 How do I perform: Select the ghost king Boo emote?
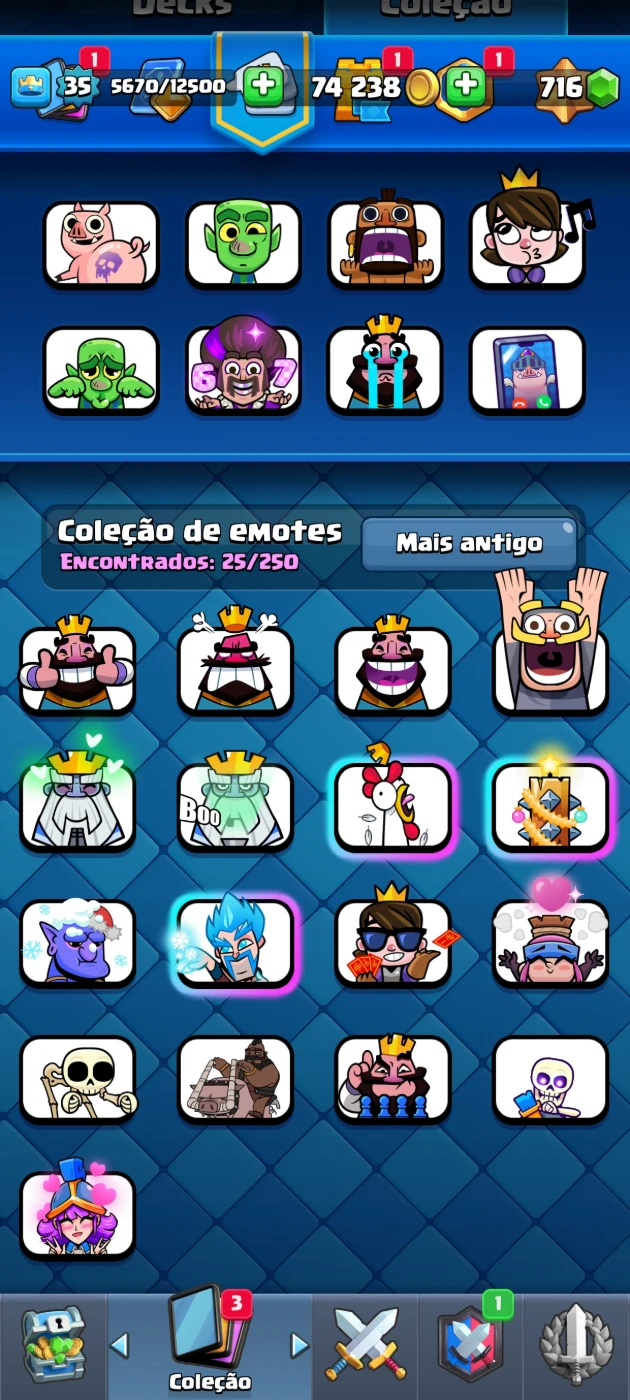point(235,807)
